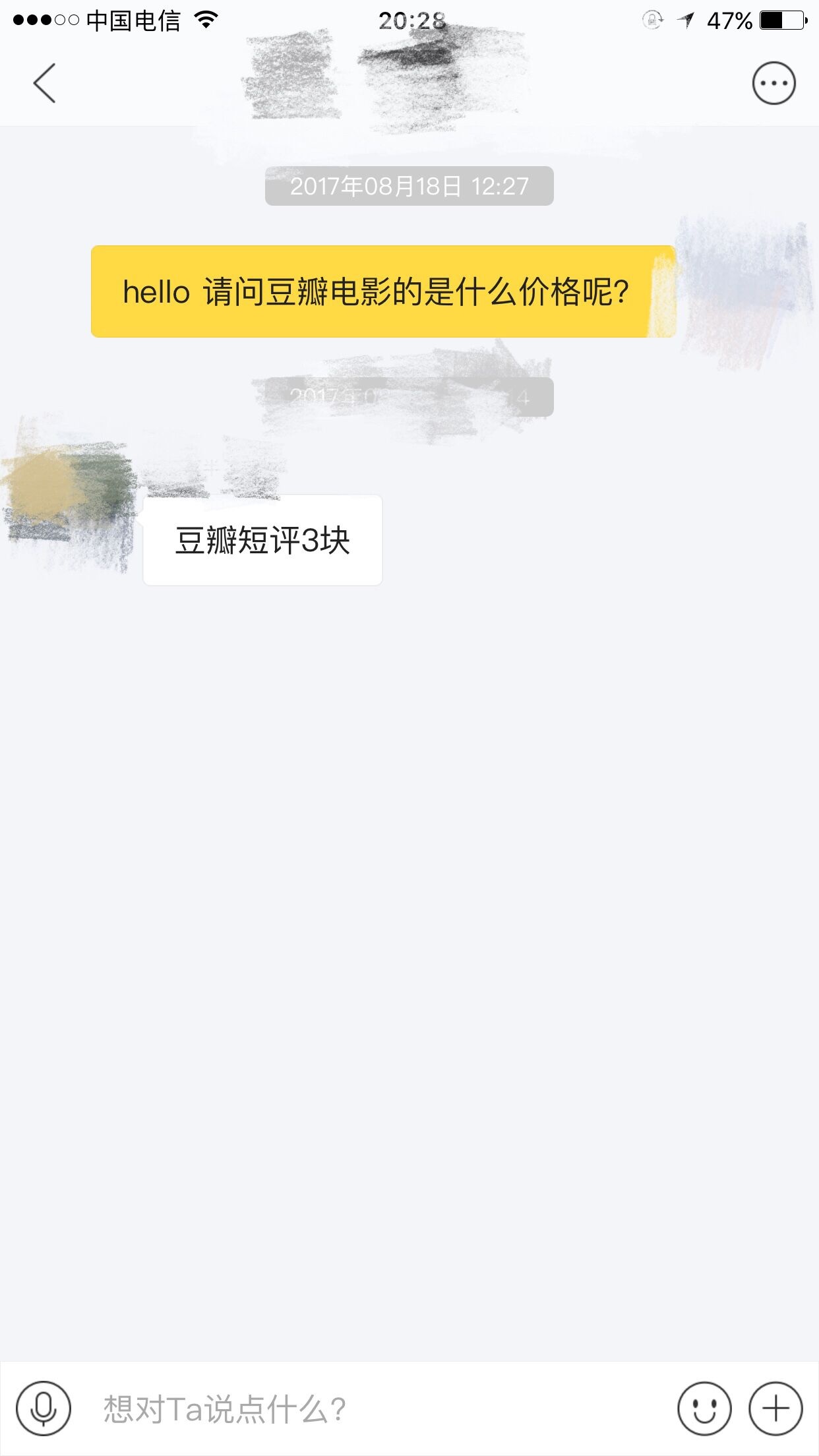Open the emoji smiley picker
This screenshot has height=1456, width=819.
pos(704,1409)
